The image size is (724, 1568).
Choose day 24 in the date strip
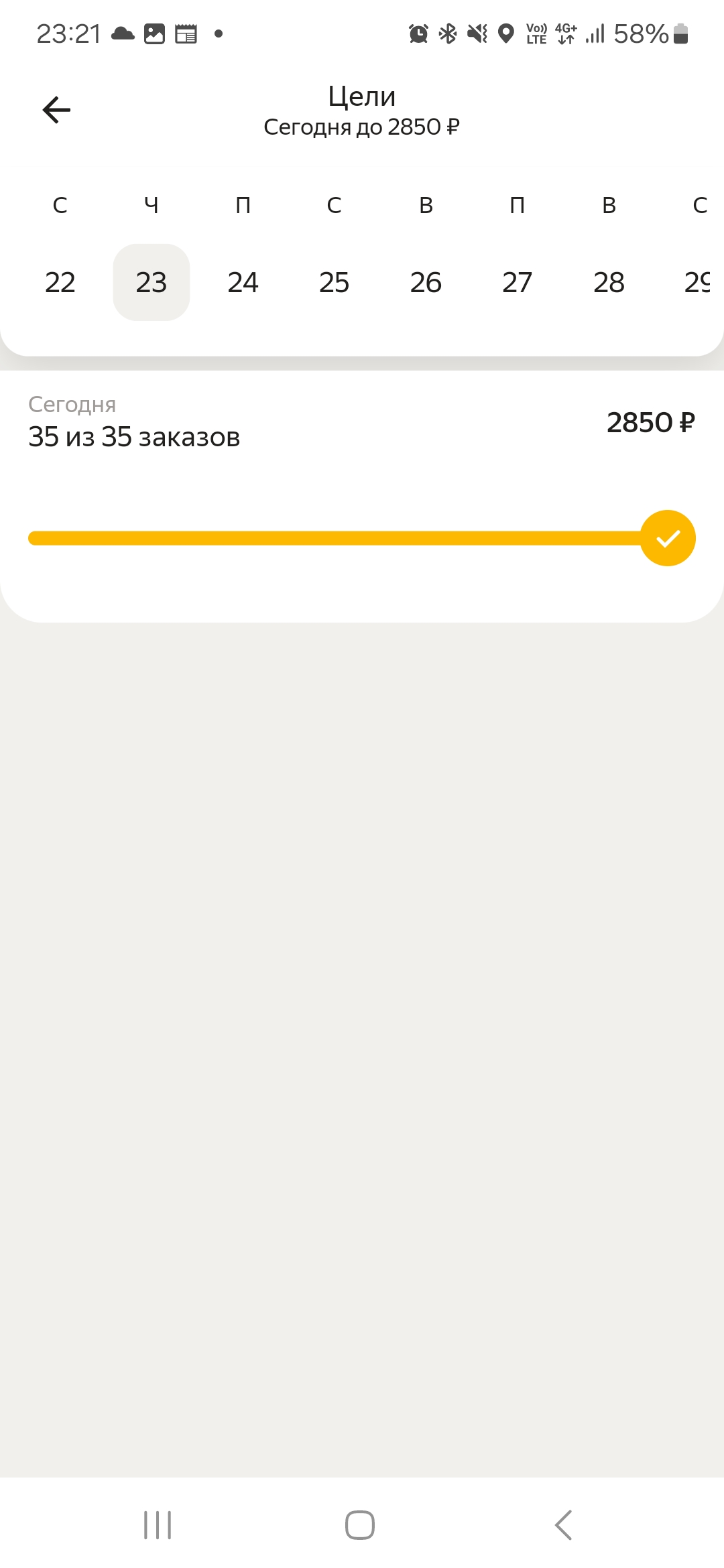click(x=243, y=282)
